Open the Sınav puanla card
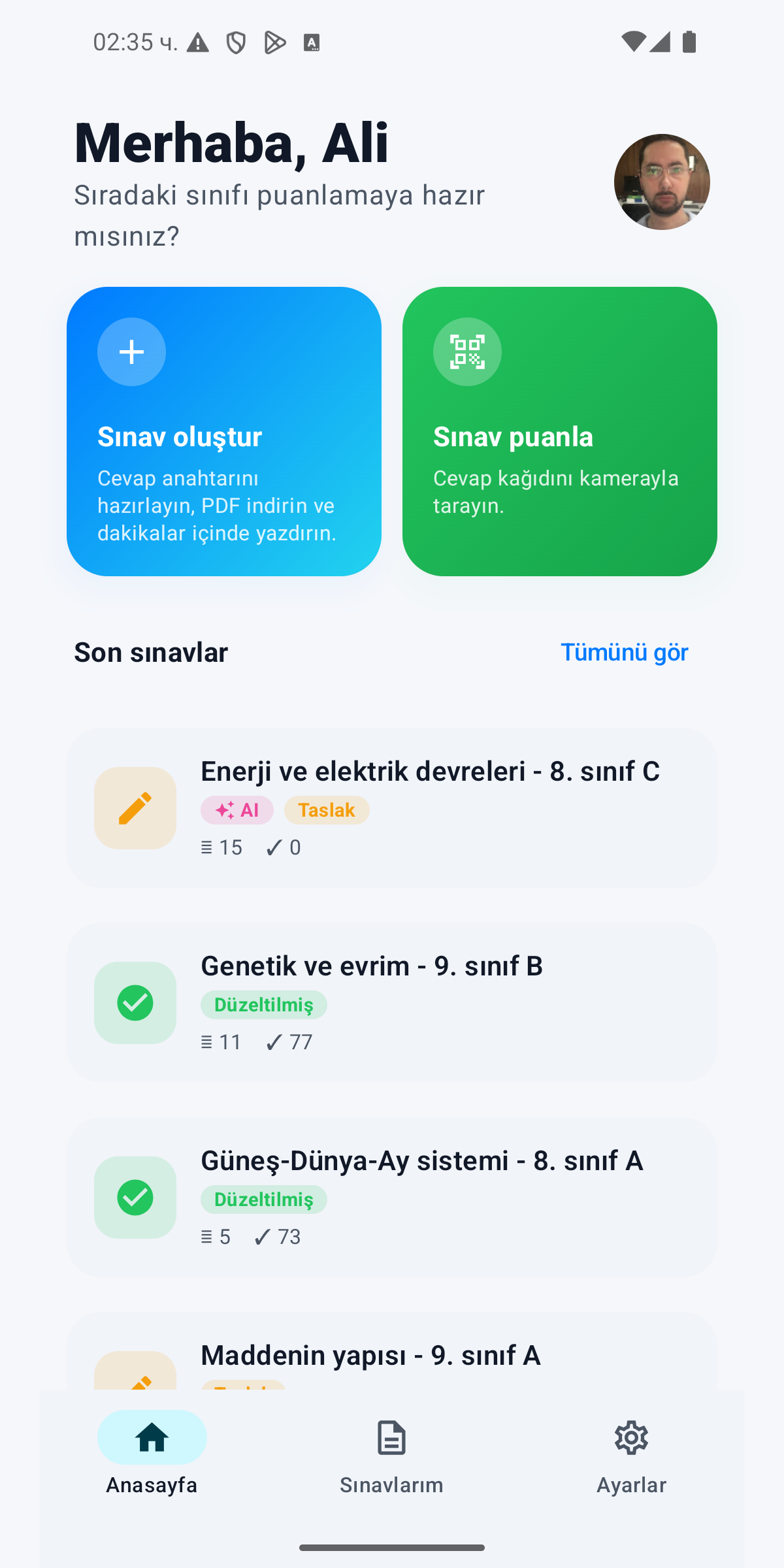784x1568 pixels. coord(560,431)
